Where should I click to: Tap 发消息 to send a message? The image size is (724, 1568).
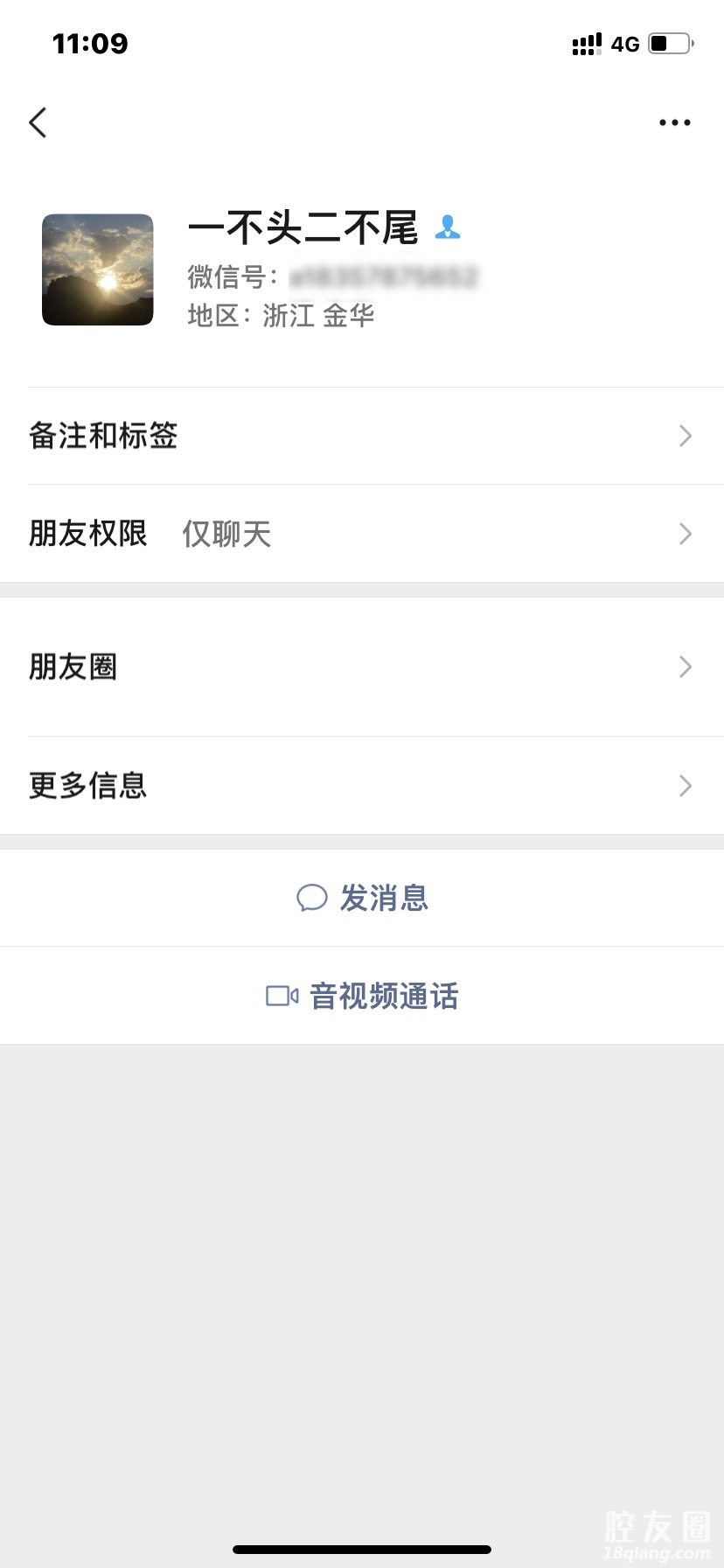(x=362, y=898)
